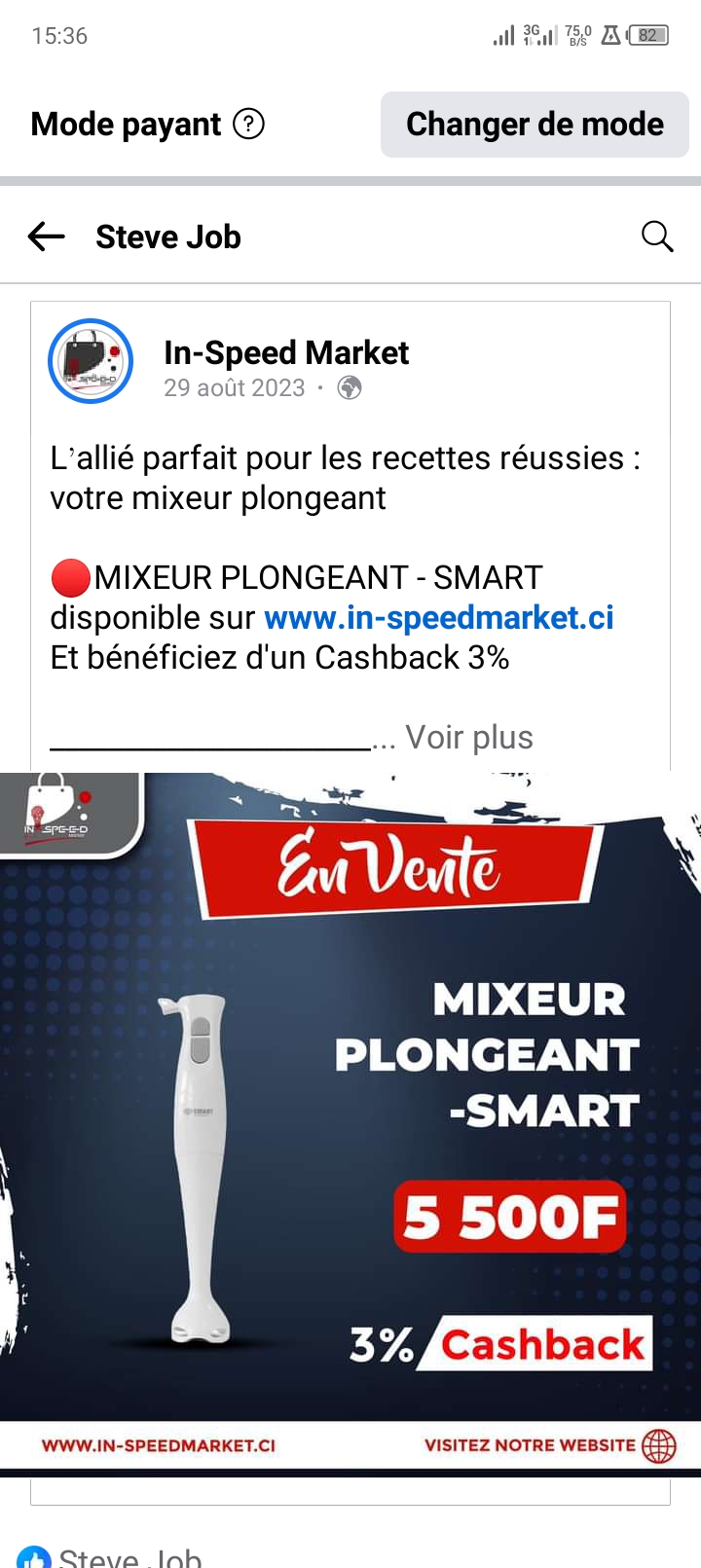Open the Mode payant help icon
The image size is (701, 1568).
tap(249, 125)
